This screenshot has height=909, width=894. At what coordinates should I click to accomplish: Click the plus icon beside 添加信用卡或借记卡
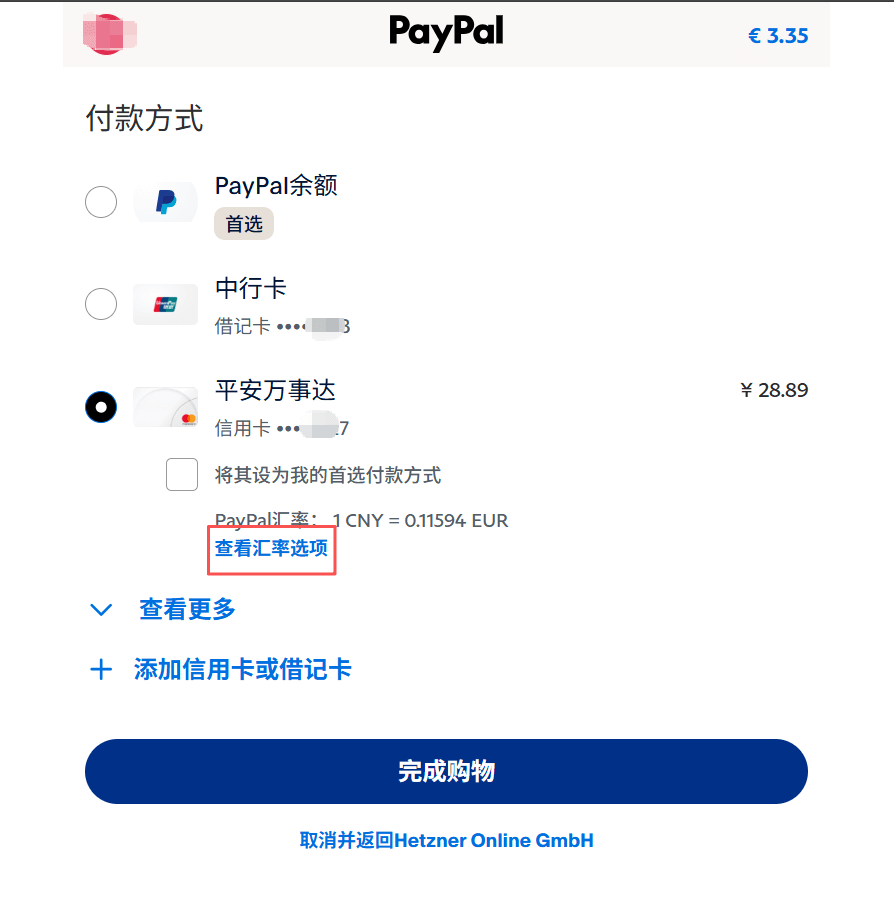pos(100,669)
